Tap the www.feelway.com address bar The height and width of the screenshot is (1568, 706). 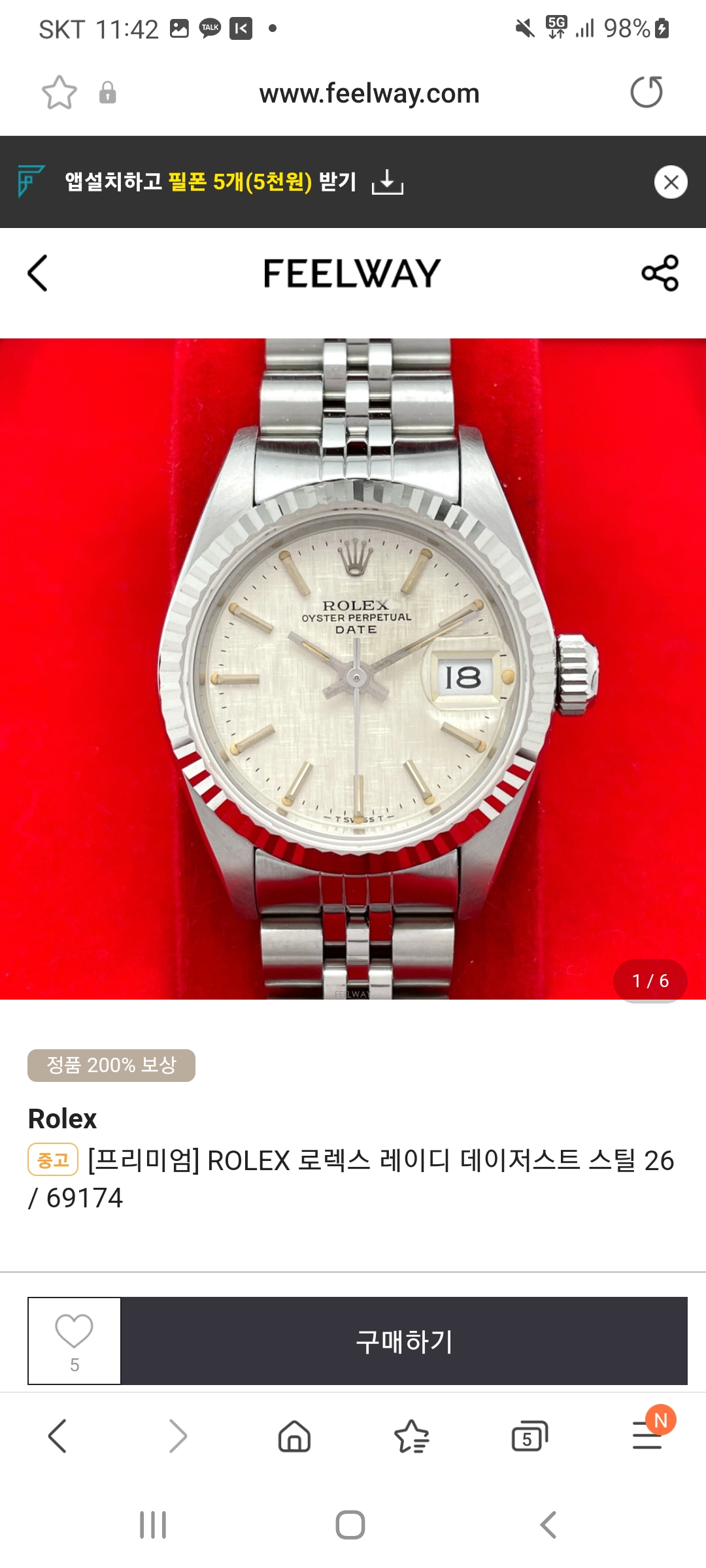(369, 93)
